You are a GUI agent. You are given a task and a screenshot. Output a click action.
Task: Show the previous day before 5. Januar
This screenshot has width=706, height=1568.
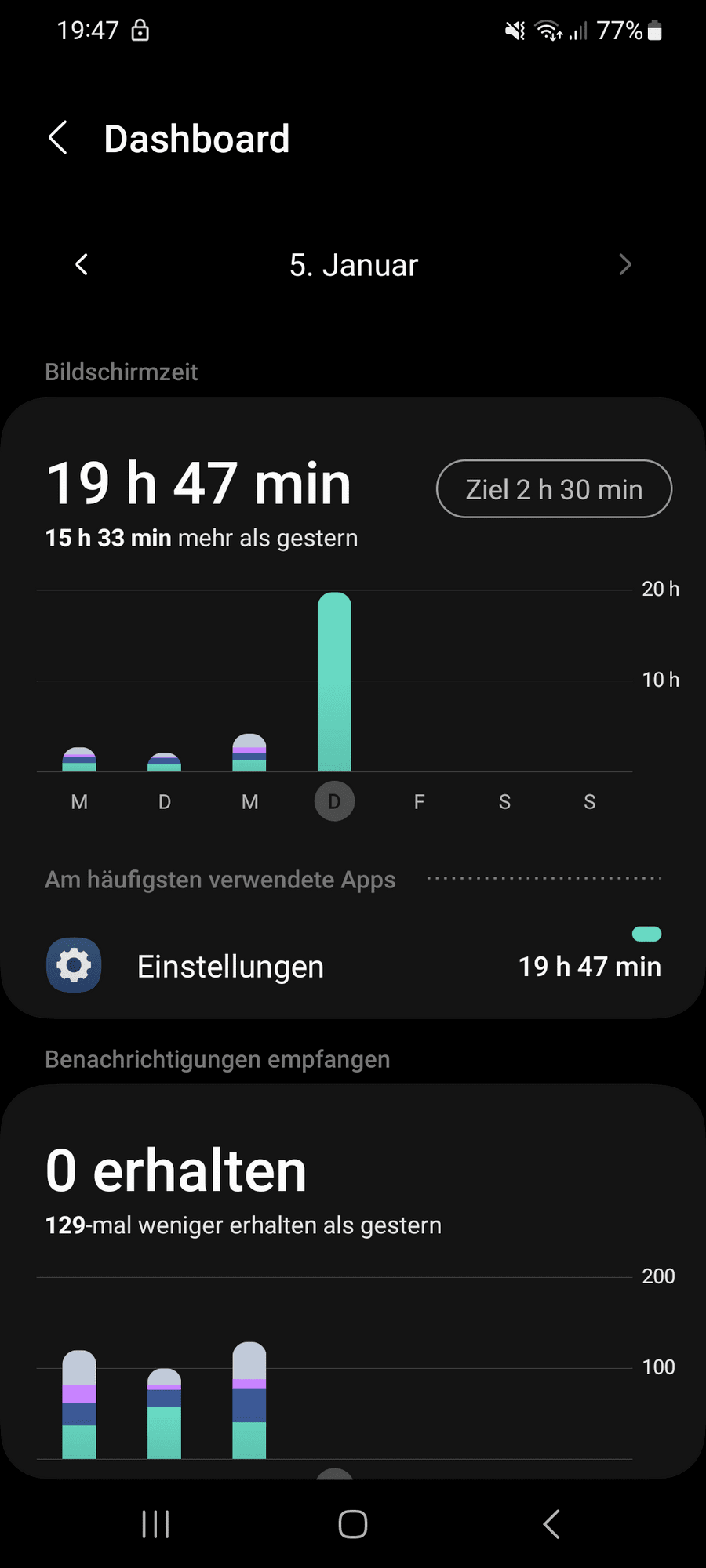[82, 265]
